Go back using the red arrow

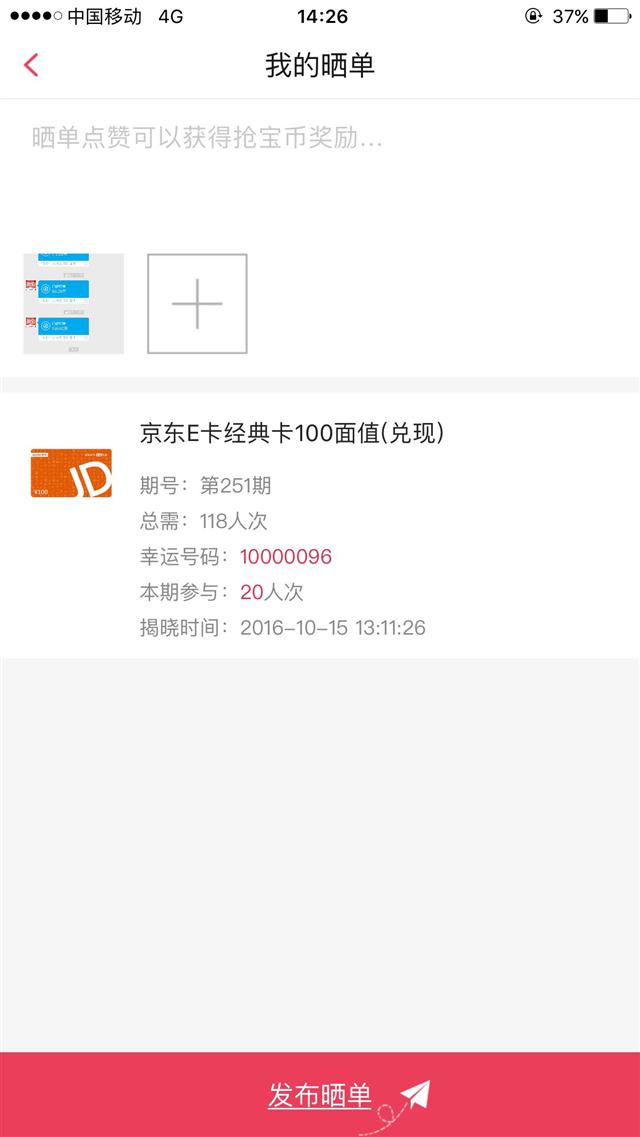coord(30,65)
